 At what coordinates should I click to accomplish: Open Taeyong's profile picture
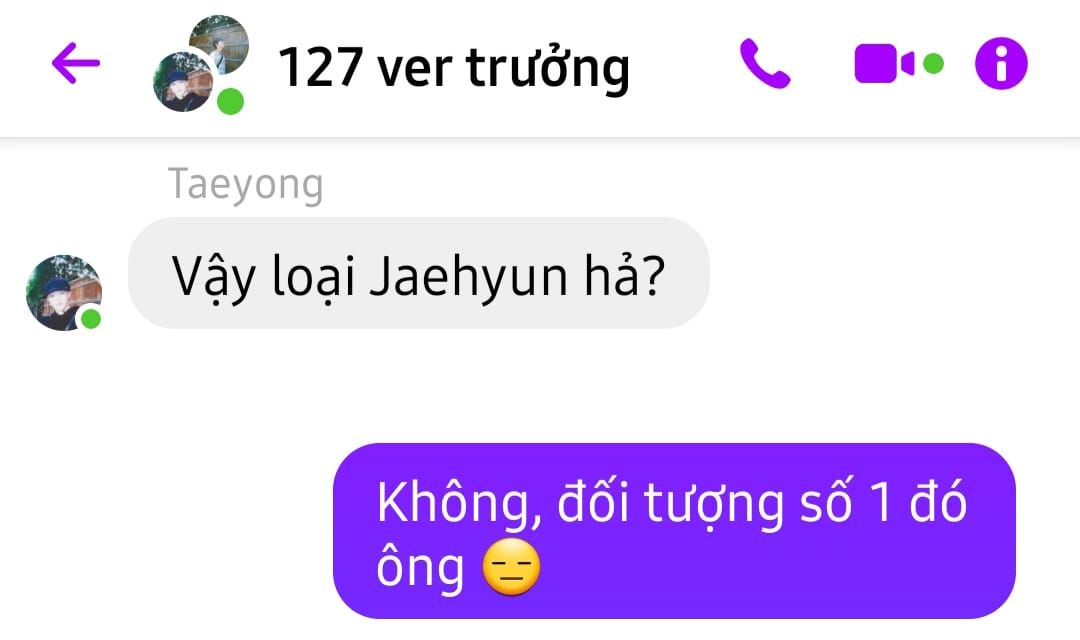pos(63,292)
